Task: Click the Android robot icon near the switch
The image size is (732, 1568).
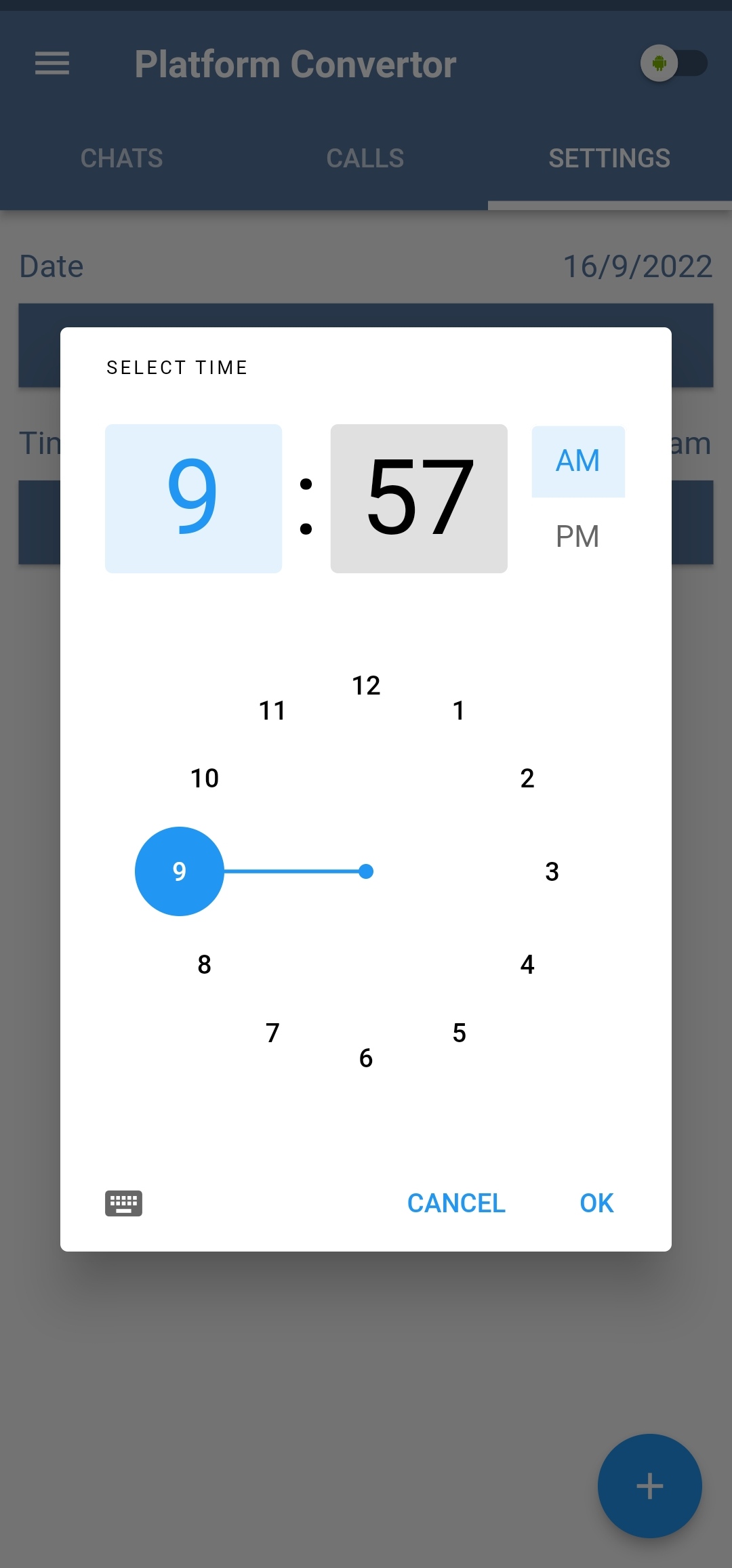Action: coord(659,63)
